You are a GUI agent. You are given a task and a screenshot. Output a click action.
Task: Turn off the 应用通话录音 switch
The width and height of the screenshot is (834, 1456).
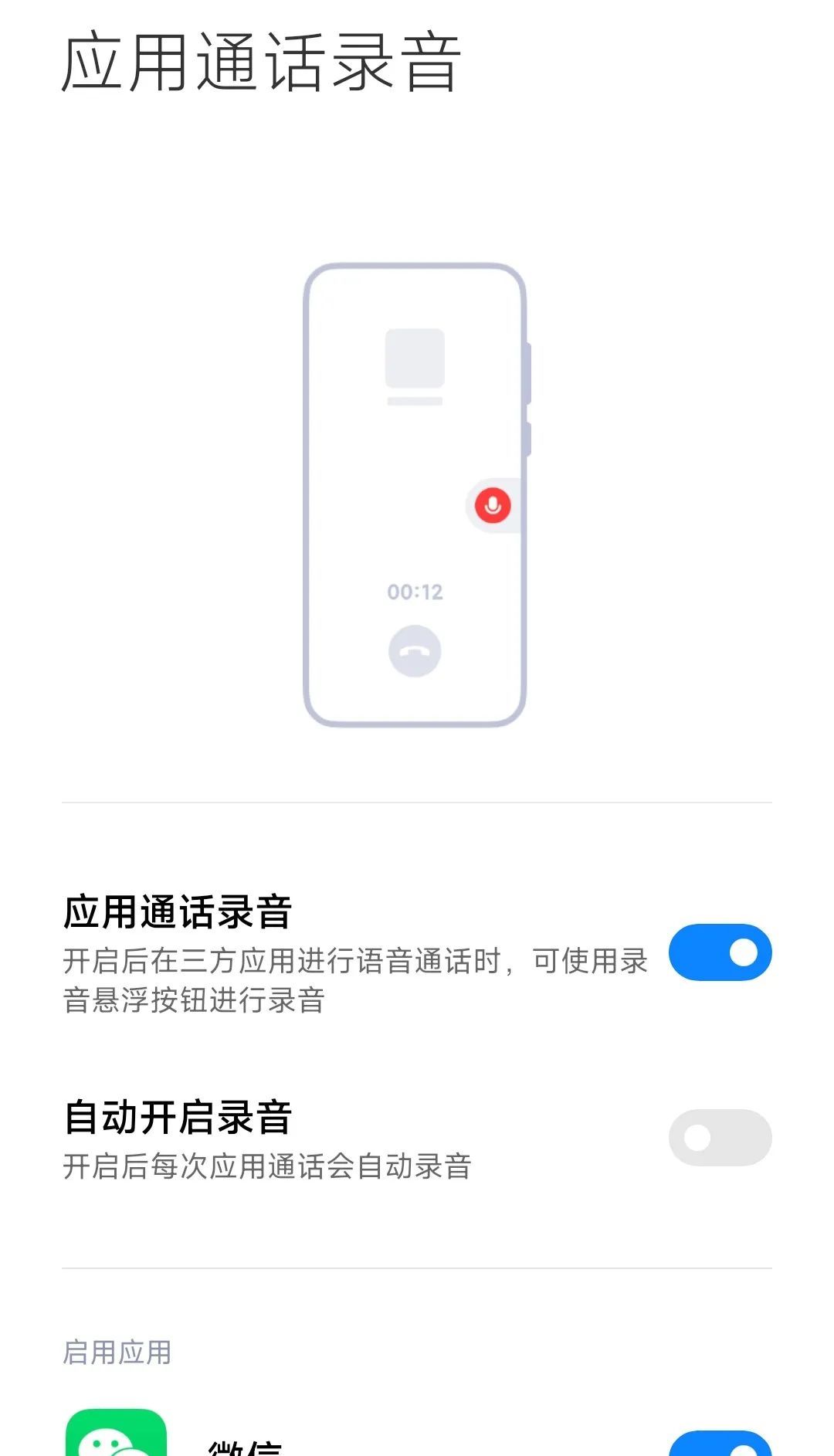(x=720, y=952)
